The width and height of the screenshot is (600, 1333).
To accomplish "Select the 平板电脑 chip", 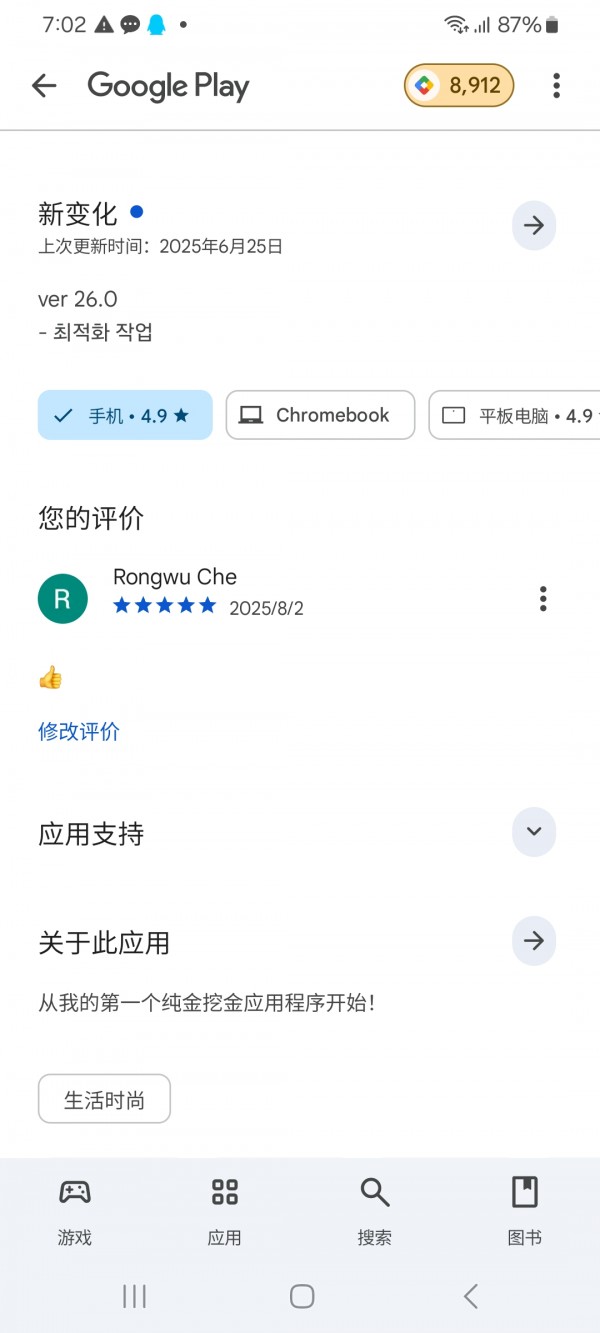I will [x=514, y=415].
